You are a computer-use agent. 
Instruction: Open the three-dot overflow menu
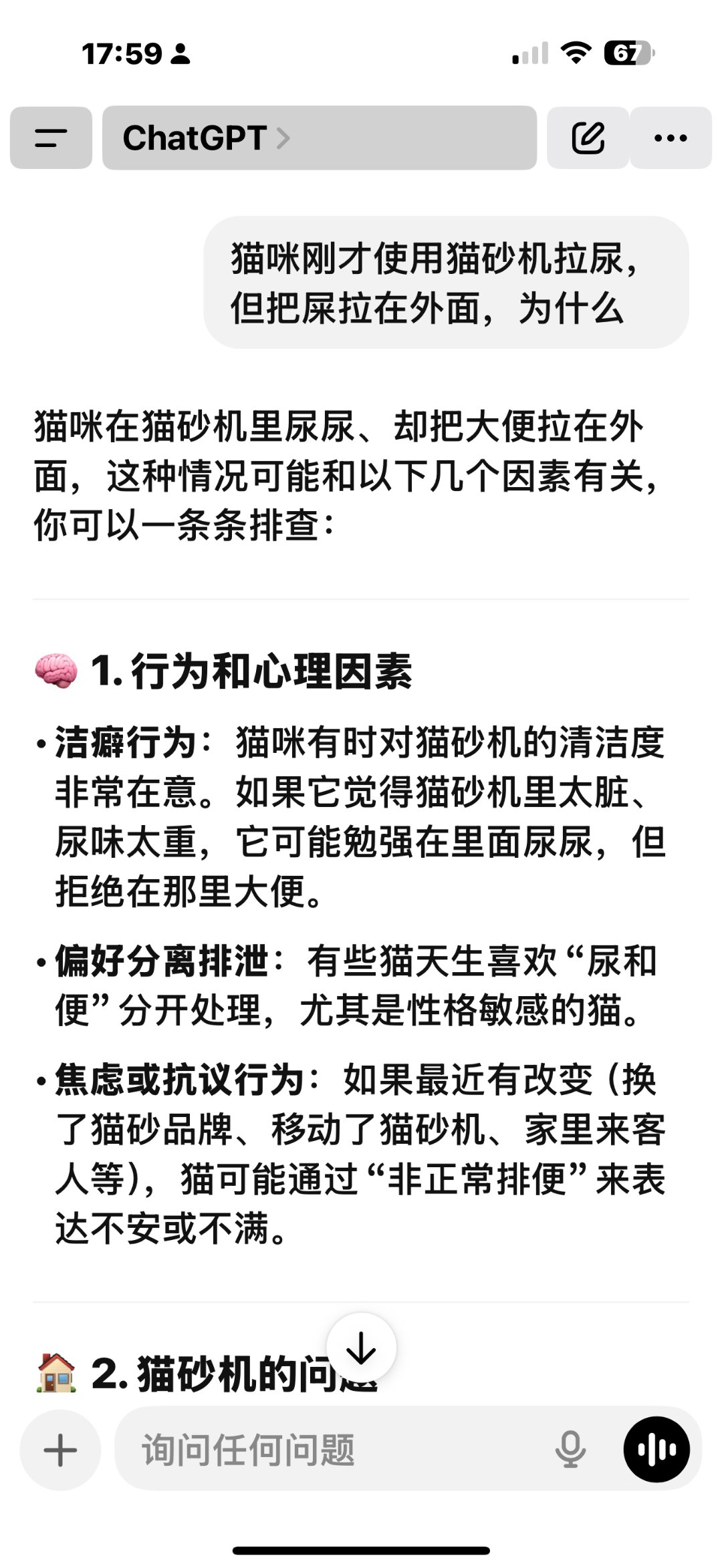[671, 138]
